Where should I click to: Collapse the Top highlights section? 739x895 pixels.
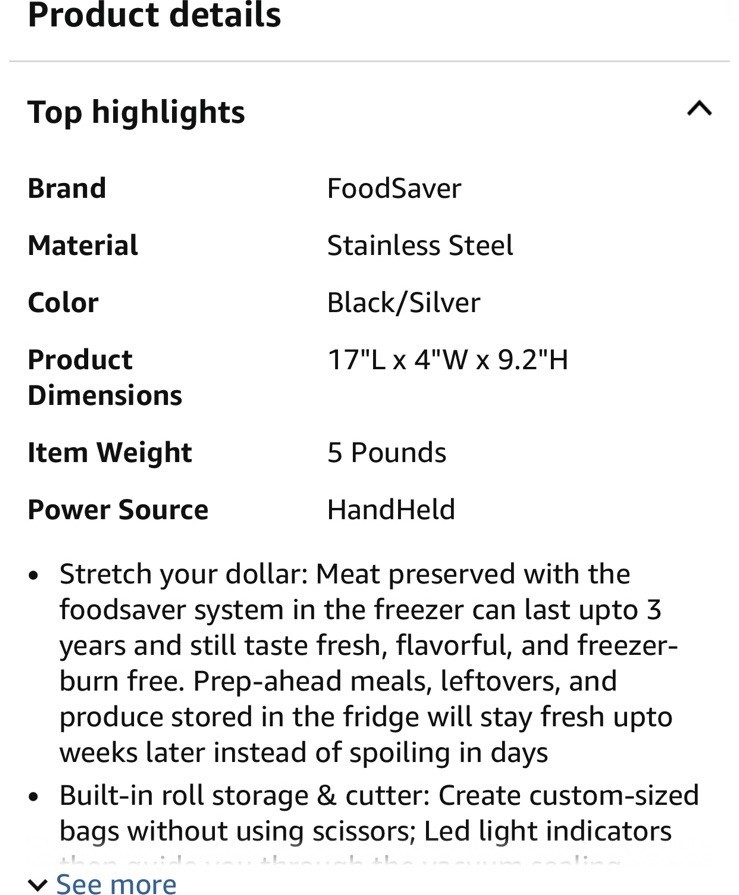point(699,109)
